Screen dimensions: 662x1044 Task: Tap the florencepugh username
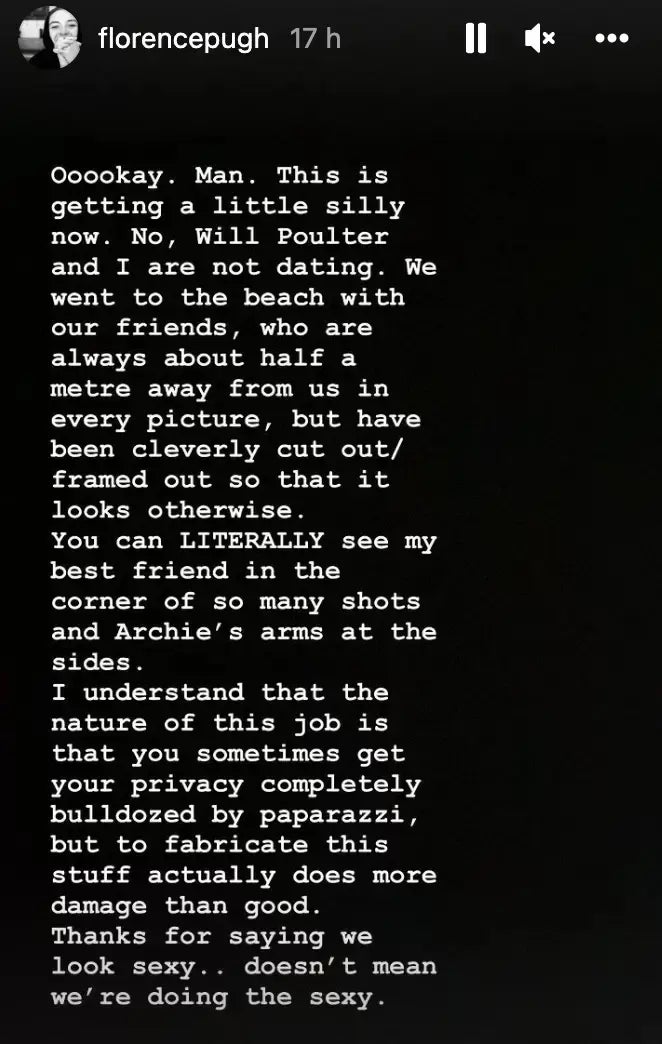click(183, 39)
